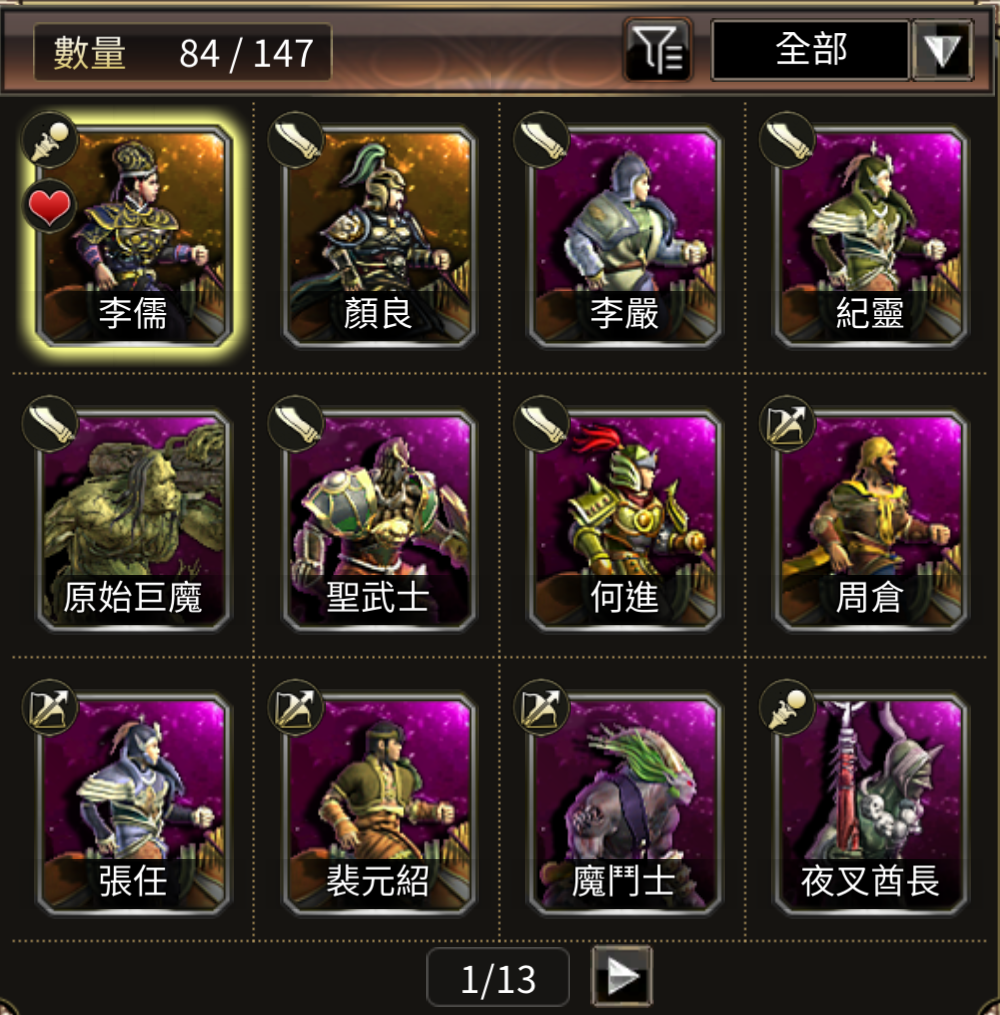Viewport: 1000px width, 1015px height.
Task: Select the 李儒 hero card
Action: [x=134, y=237]
